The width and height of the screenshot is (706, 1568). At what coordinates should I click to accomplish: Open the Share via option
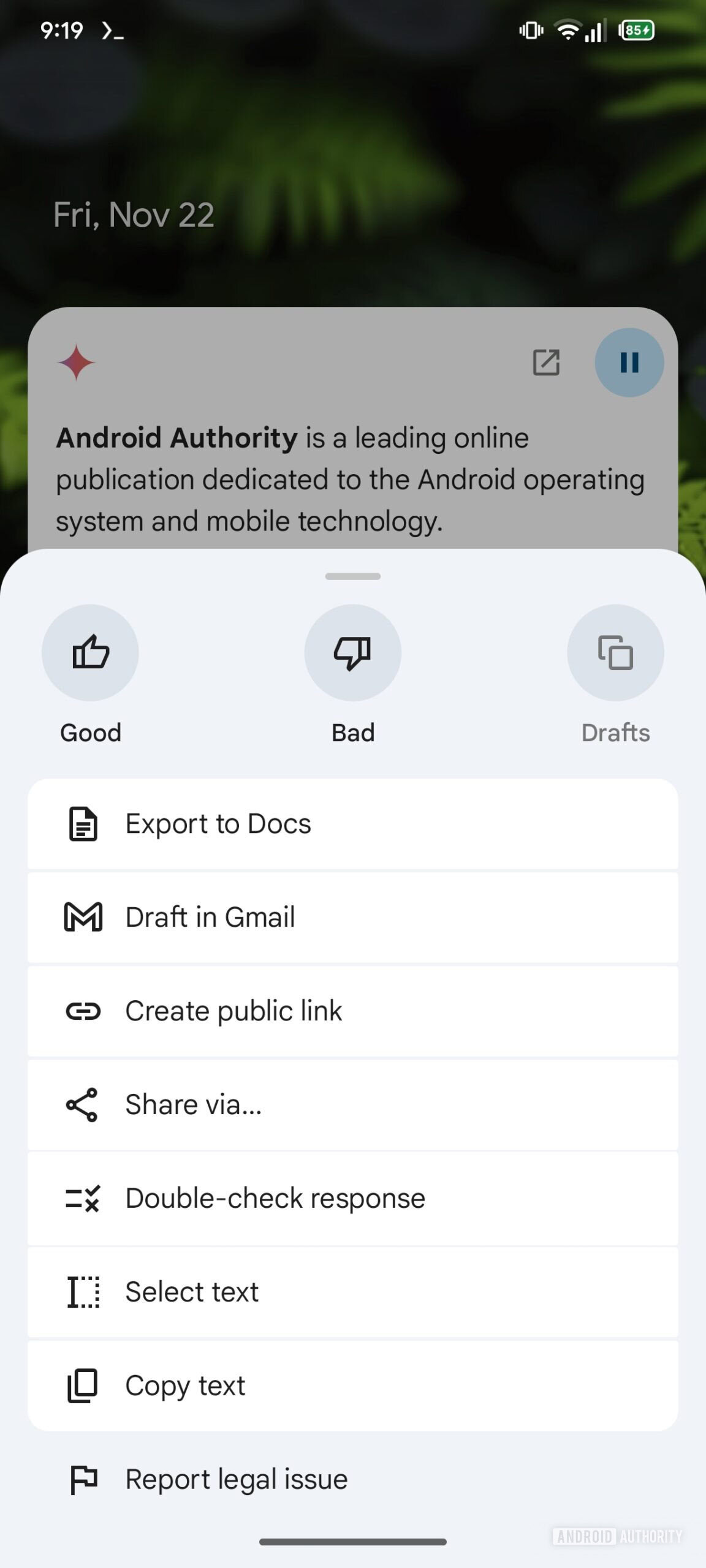[352, 1105]
